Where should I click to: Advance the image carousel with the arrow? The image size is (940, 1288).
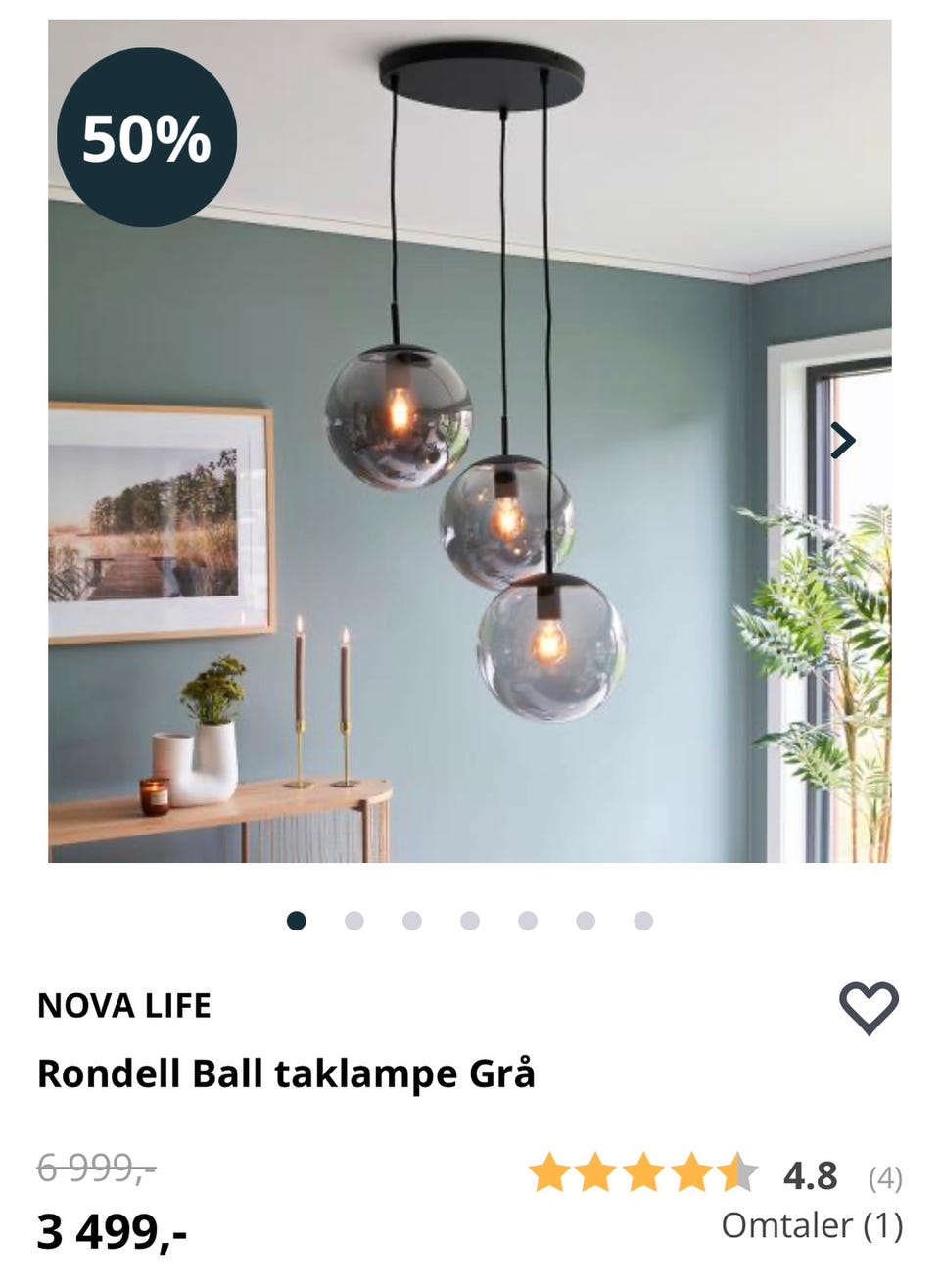tap(844, 440)
